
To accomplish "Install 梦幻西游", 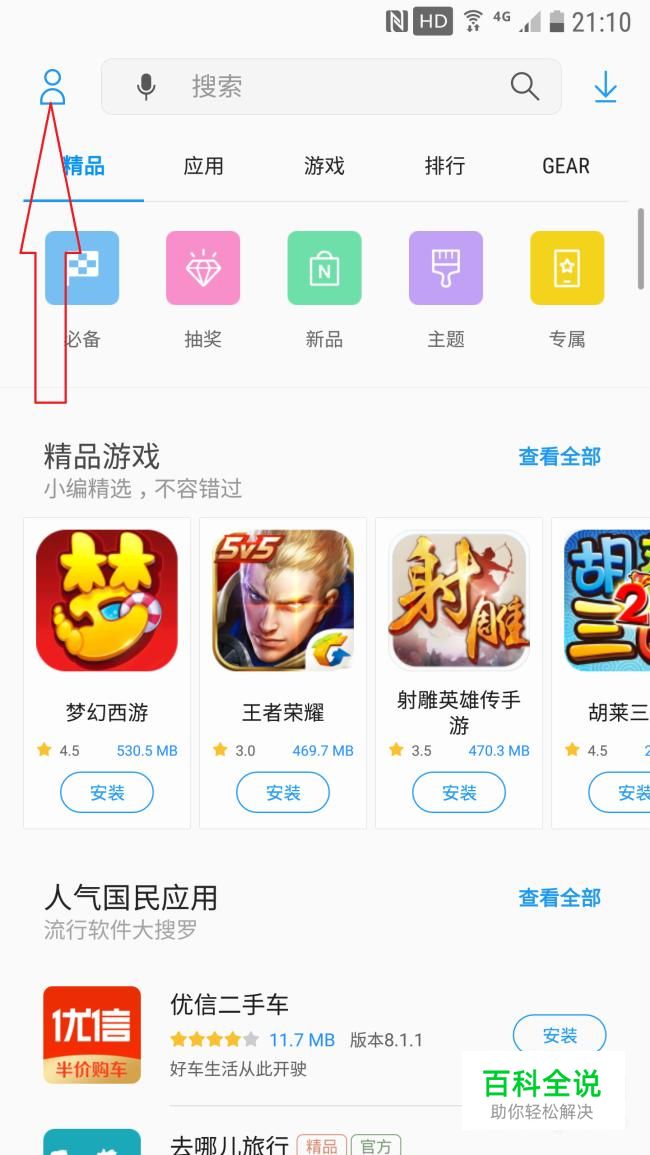I will (107, 793).
